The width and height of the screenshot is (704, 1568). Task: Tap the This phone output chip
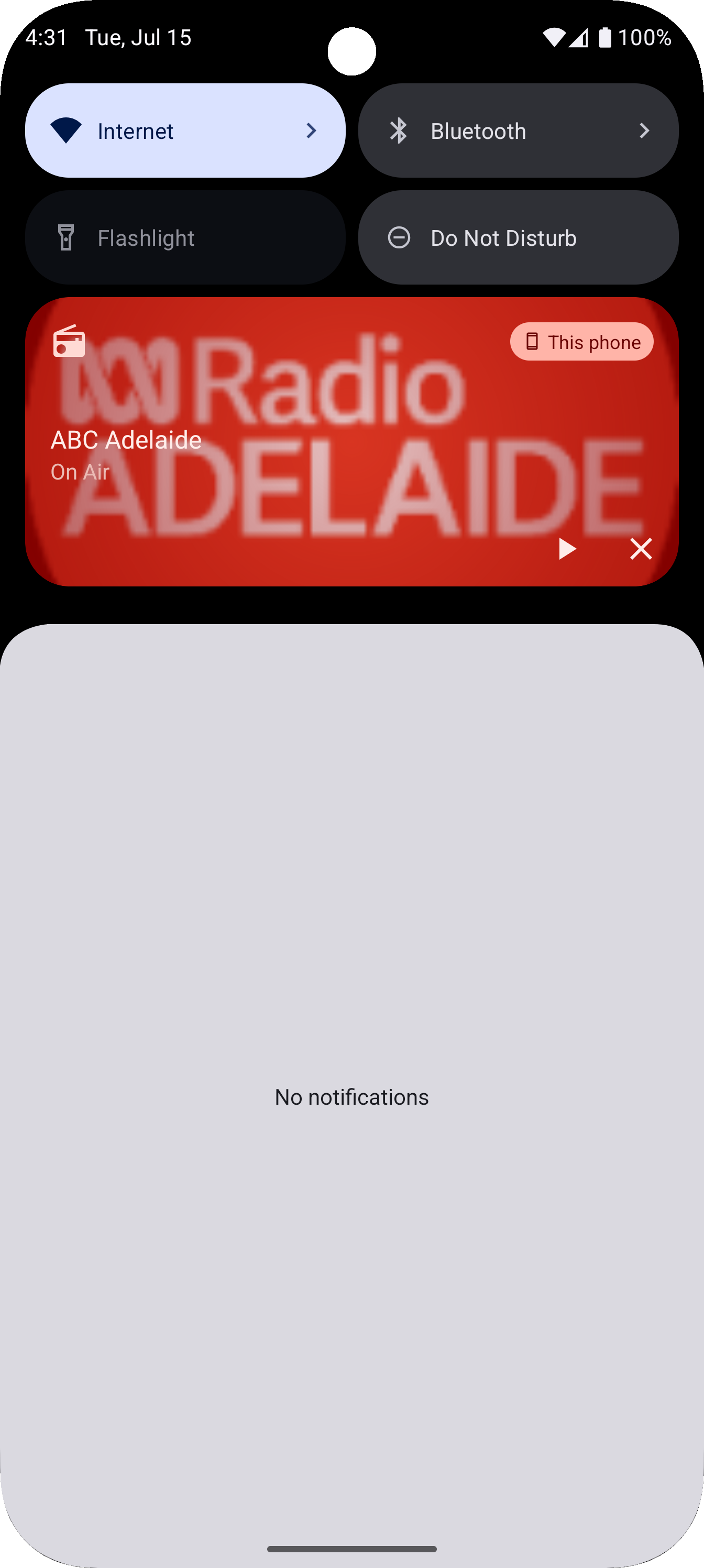(x=581, y=342)
